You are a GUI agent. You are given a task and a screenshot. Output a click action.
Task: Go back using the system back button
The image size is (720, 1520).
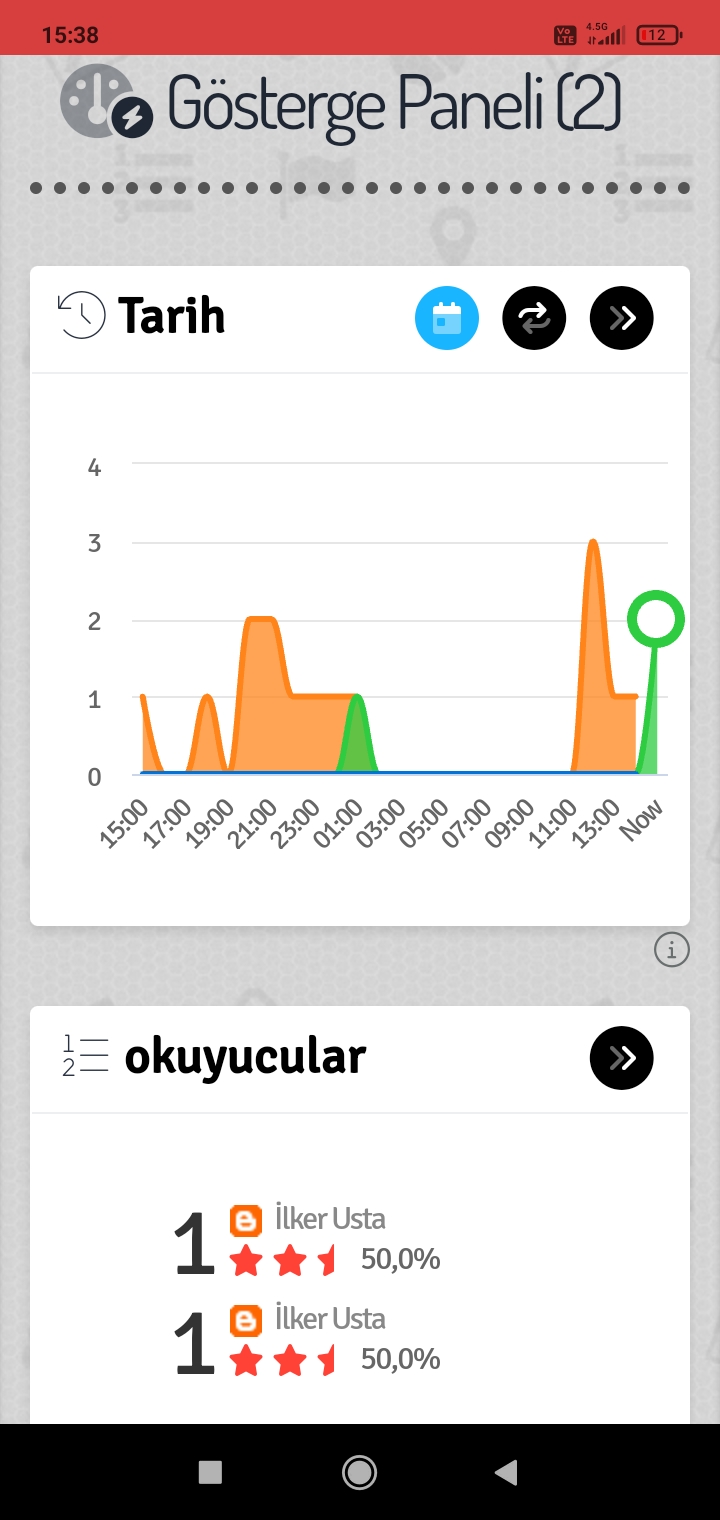point(507,1472)
